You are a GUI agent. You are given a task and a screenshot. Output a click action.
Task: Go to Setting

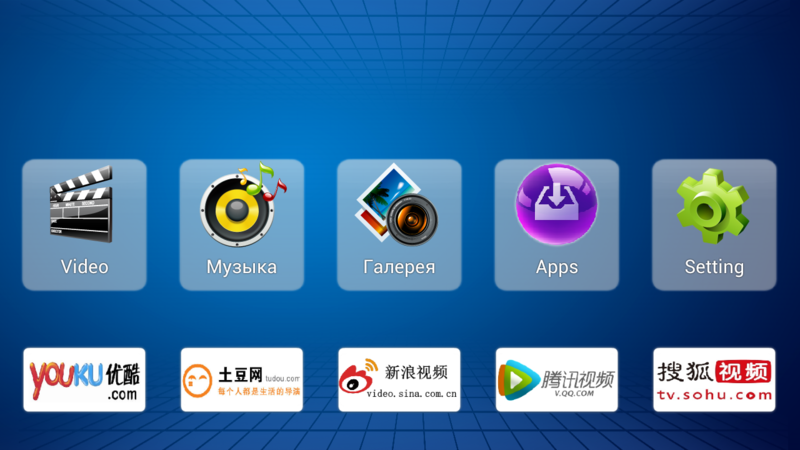coord(714,224)
